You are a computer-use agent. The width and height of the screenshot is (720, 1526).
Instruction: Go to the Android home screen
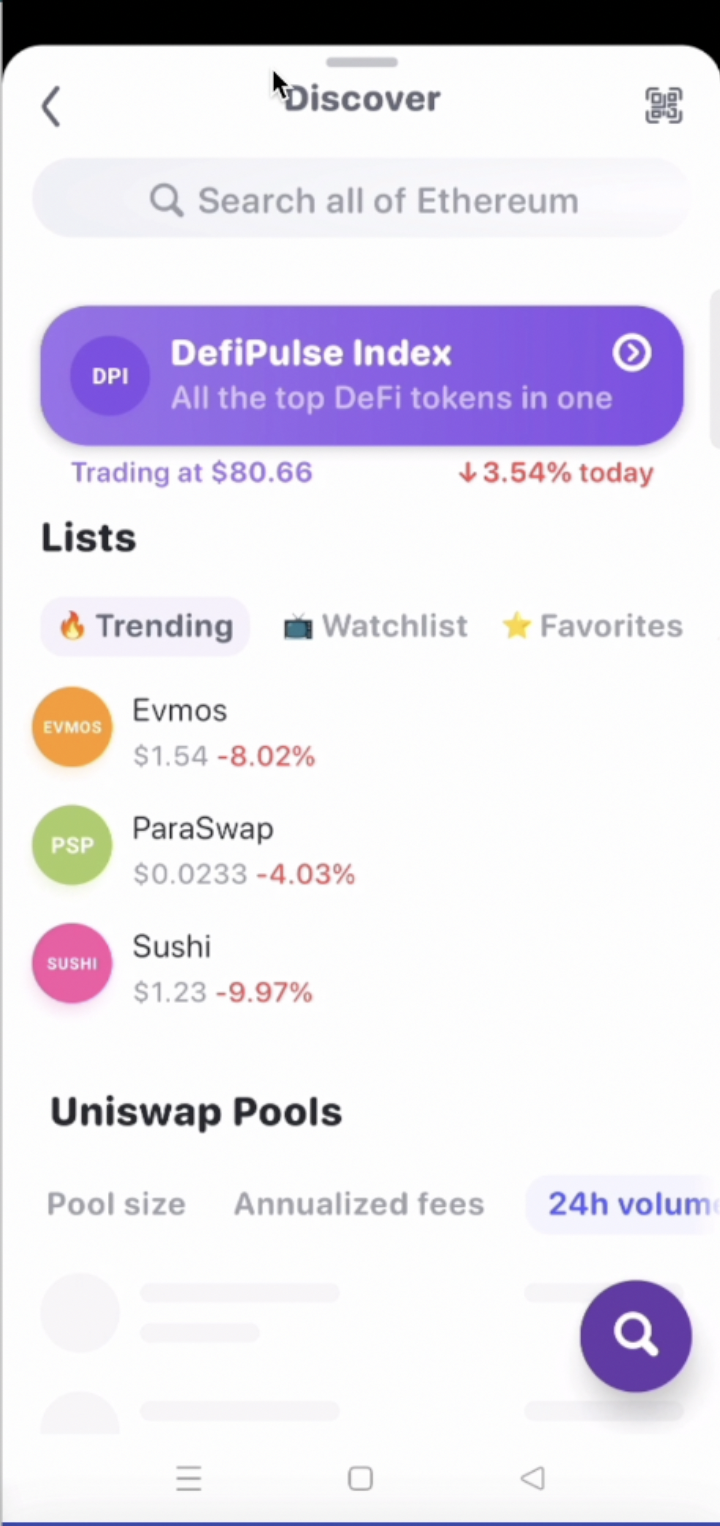(x=361, y=1478)
